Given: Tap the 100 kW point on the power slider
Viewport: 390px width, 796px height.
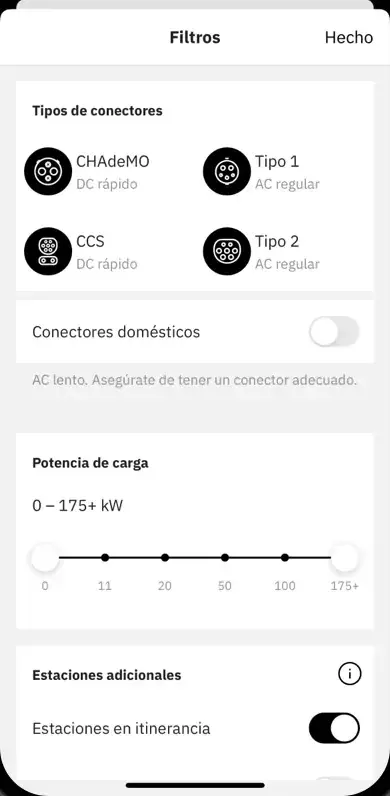Looking at the screenshot, I should [x=285, y=557].
